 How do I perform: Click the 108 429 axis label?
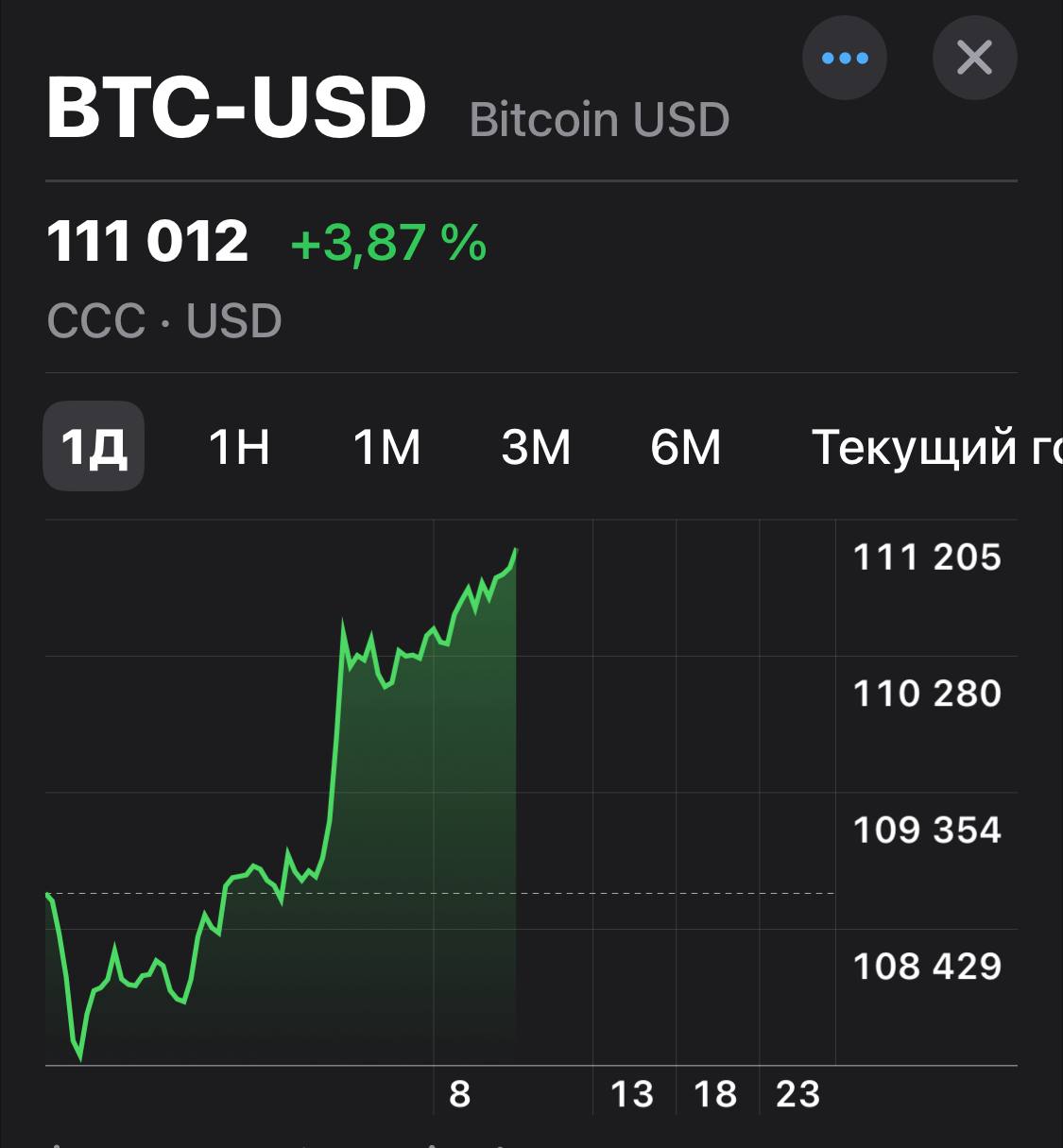926,967
